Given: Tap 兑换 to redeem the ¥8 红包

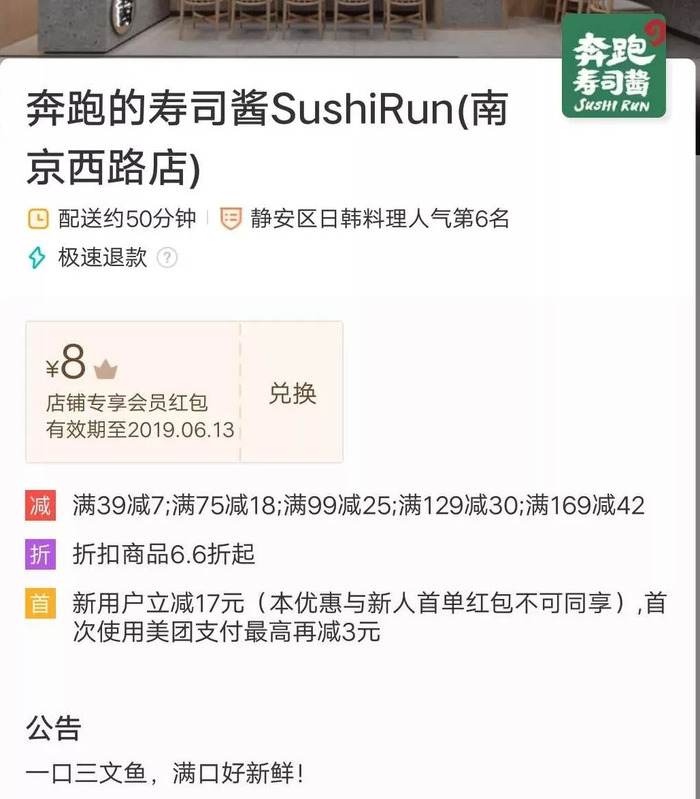Looking at the screenshot, I should (292, 393).
